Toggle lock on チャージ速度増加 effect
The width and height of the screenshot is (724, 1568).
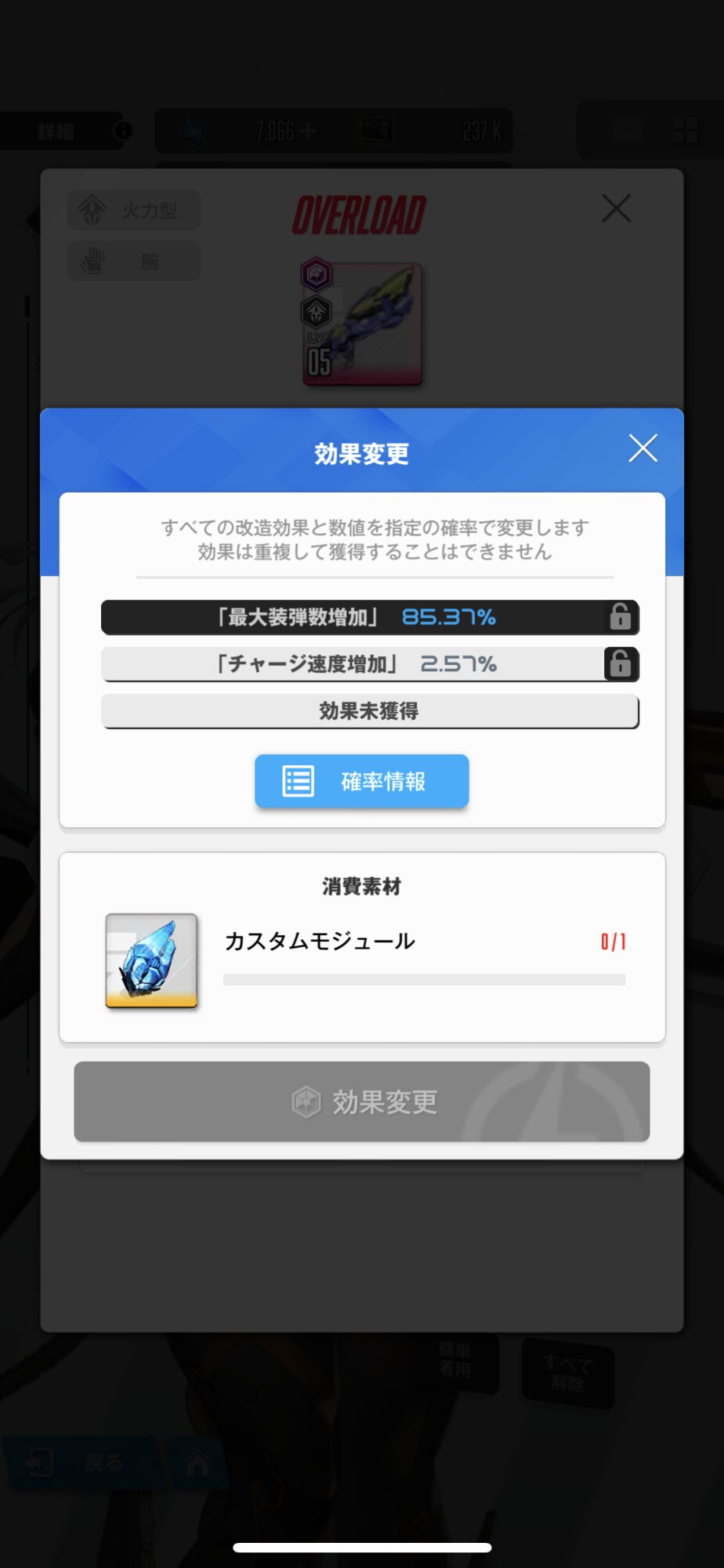[621, 664]
